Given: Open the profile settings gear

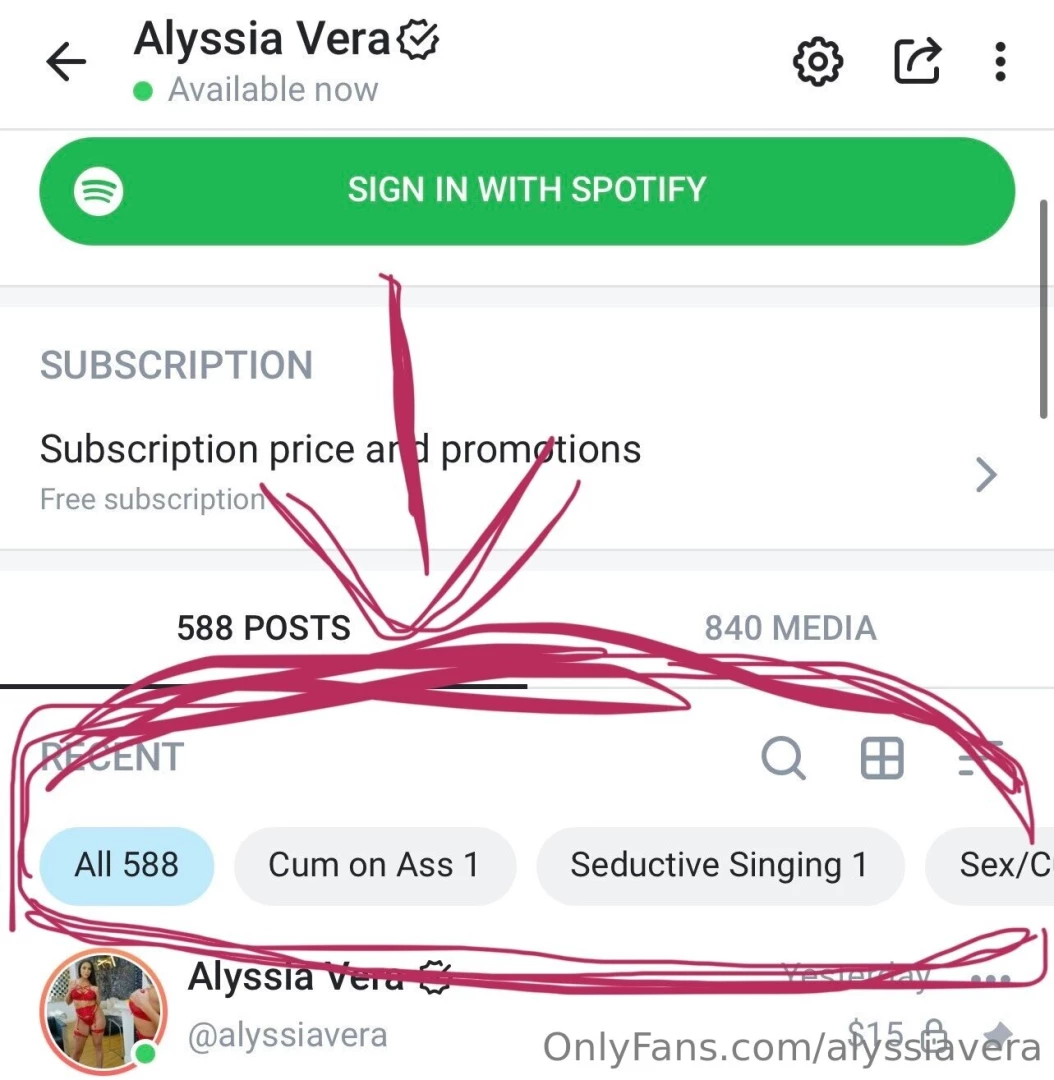Looking at the screenshot, I should coord(817,62).
